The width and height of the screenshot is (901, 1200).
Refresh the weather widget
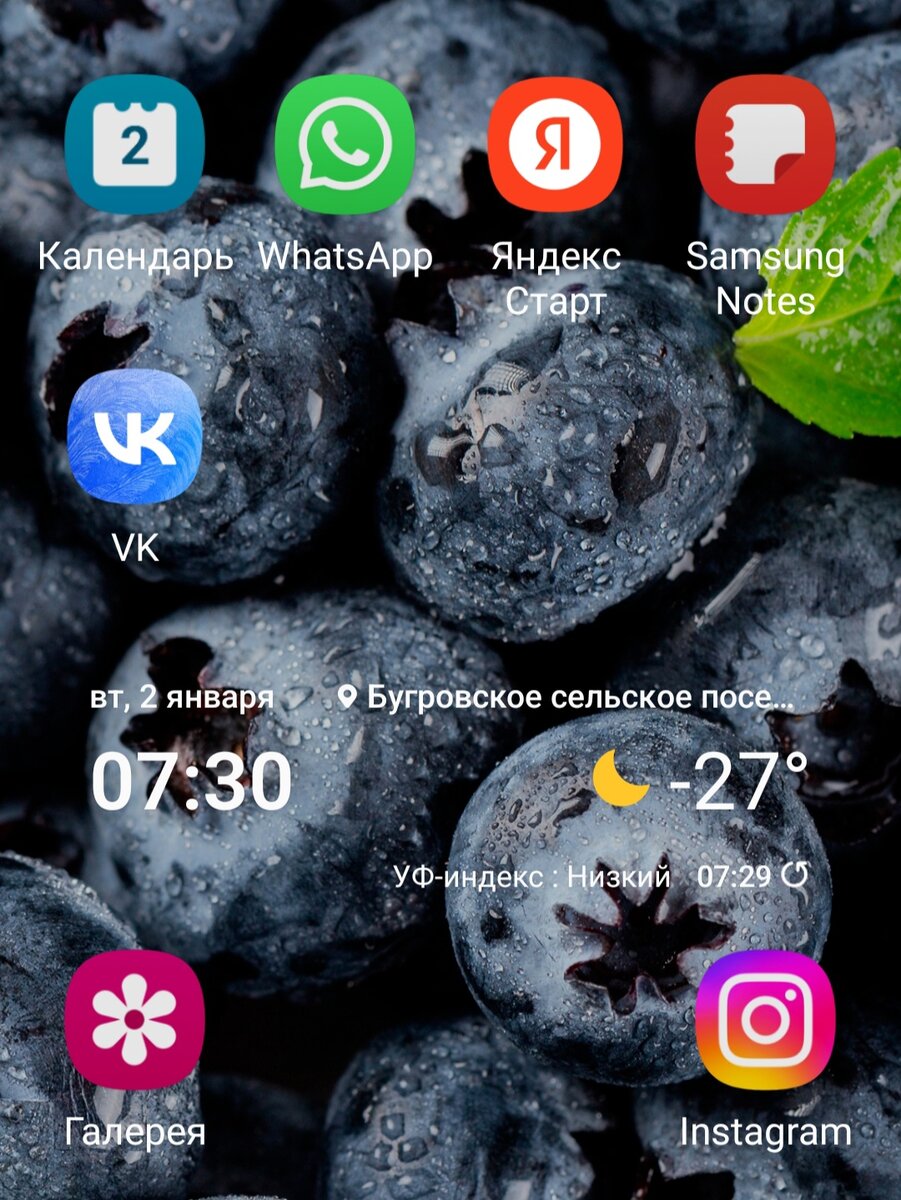click(794, 877)
